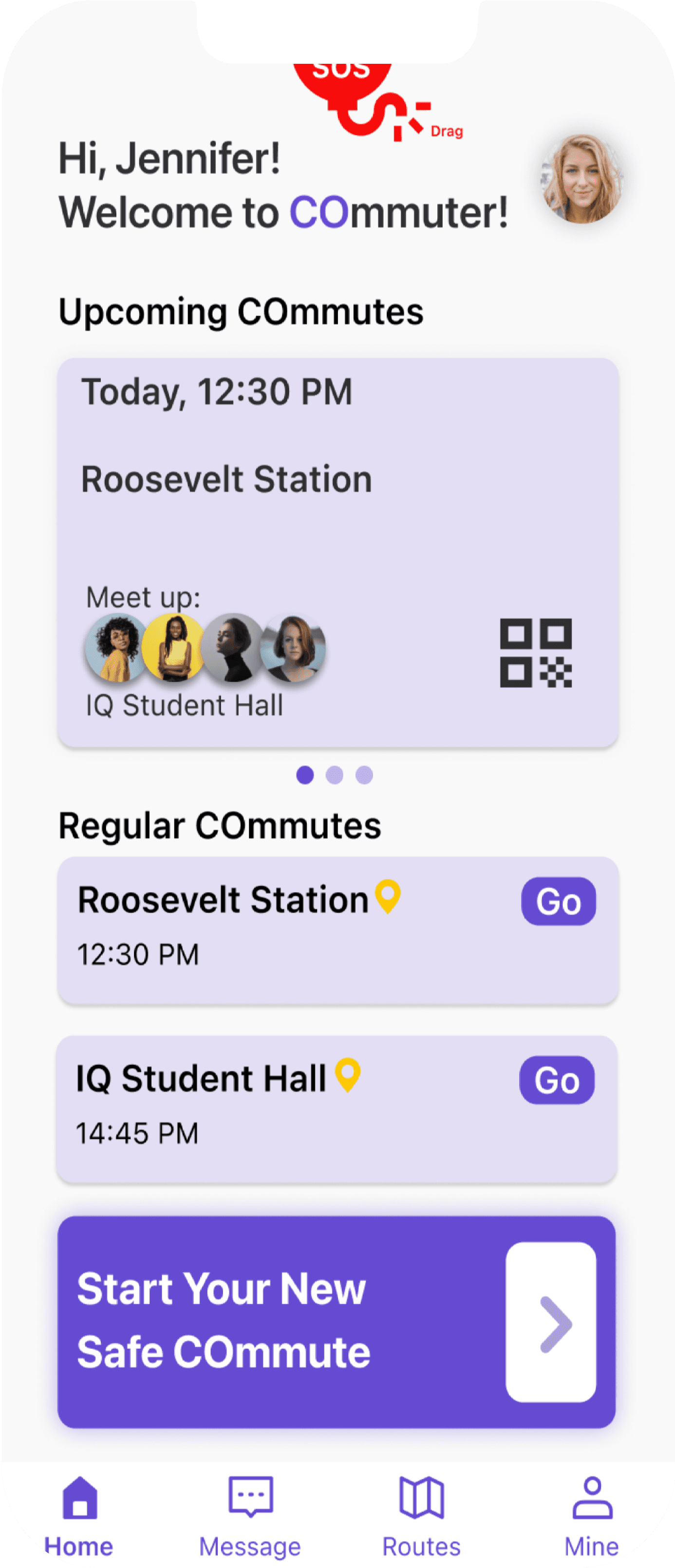Go to the Mine tab

pos(592,1516)
